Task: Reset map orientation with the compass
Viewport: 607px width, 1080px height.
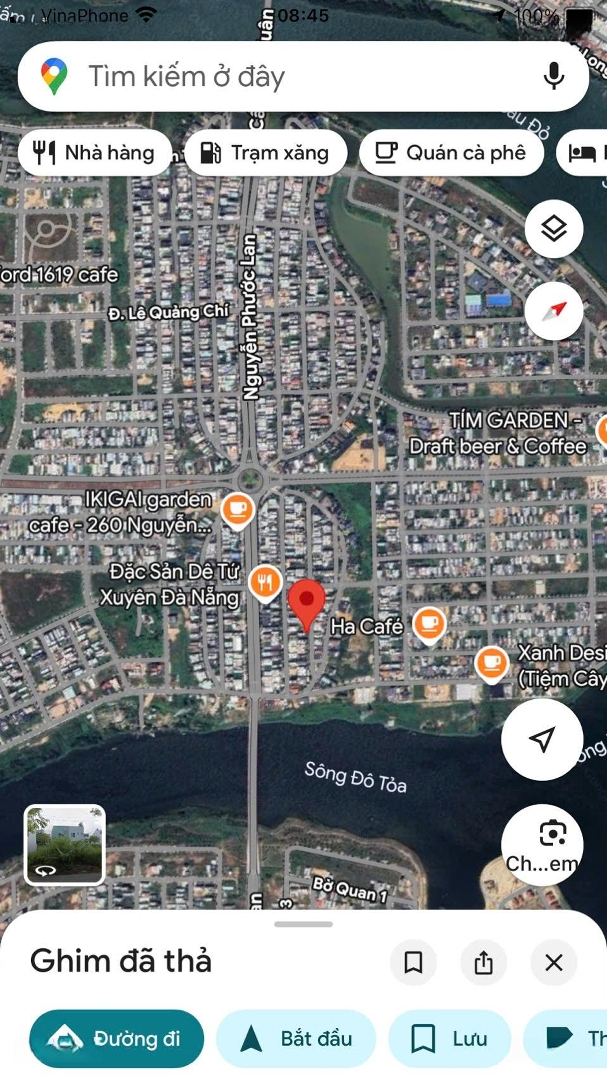Action: click(554, 309)
